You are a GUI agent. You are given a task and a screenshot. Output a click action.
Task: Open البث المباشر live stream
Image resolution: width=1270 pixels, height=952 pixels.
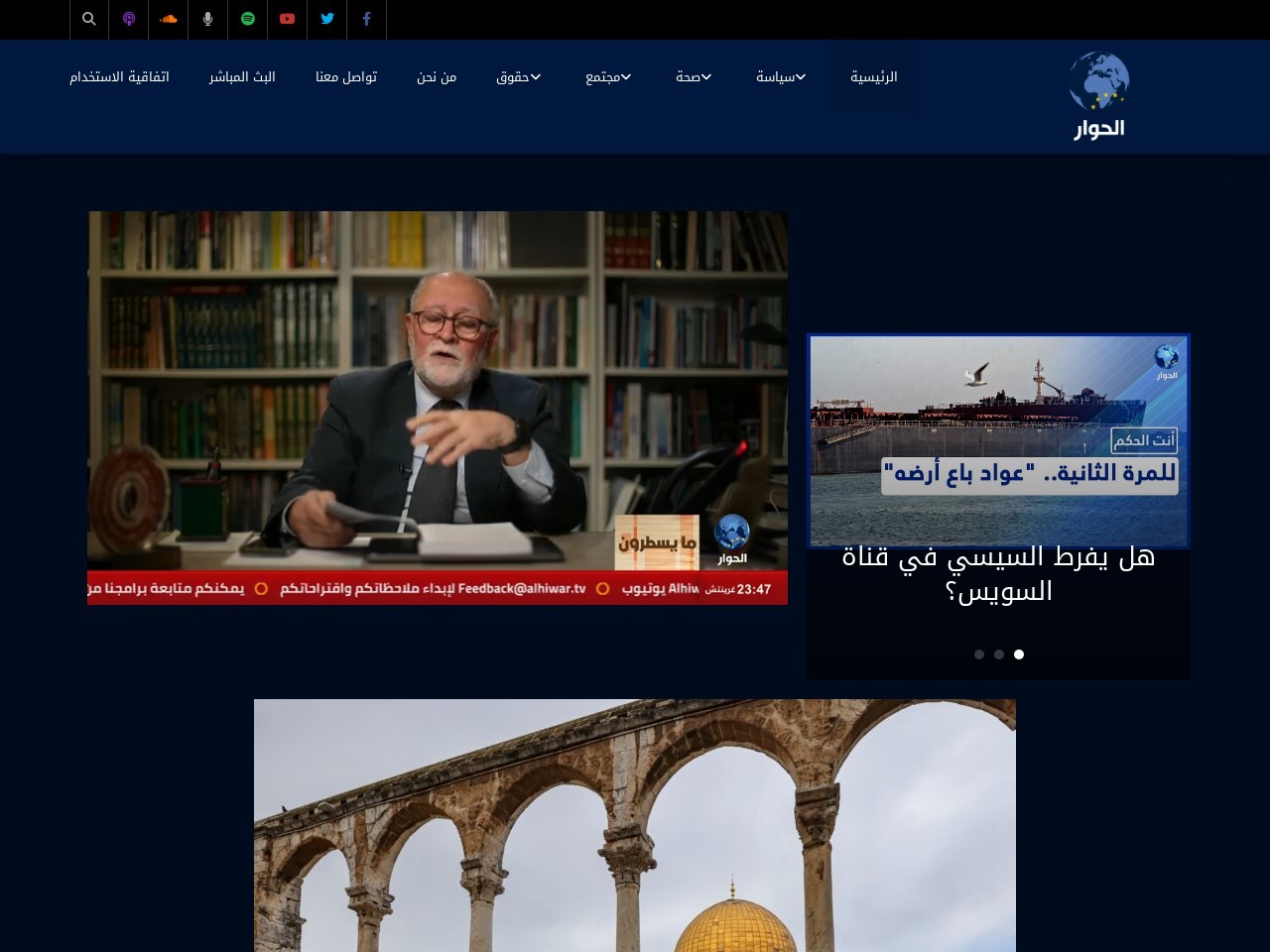[242, 77]
